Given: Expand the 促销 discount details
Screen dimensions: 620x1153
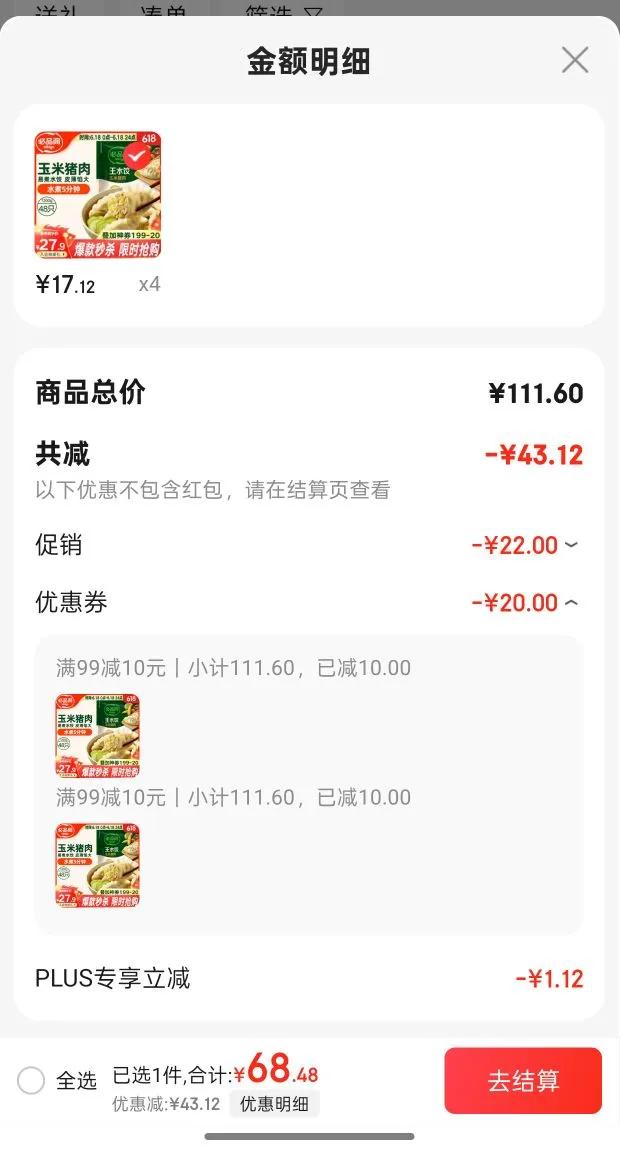Looking at the screenshot, I should (571, 545).
